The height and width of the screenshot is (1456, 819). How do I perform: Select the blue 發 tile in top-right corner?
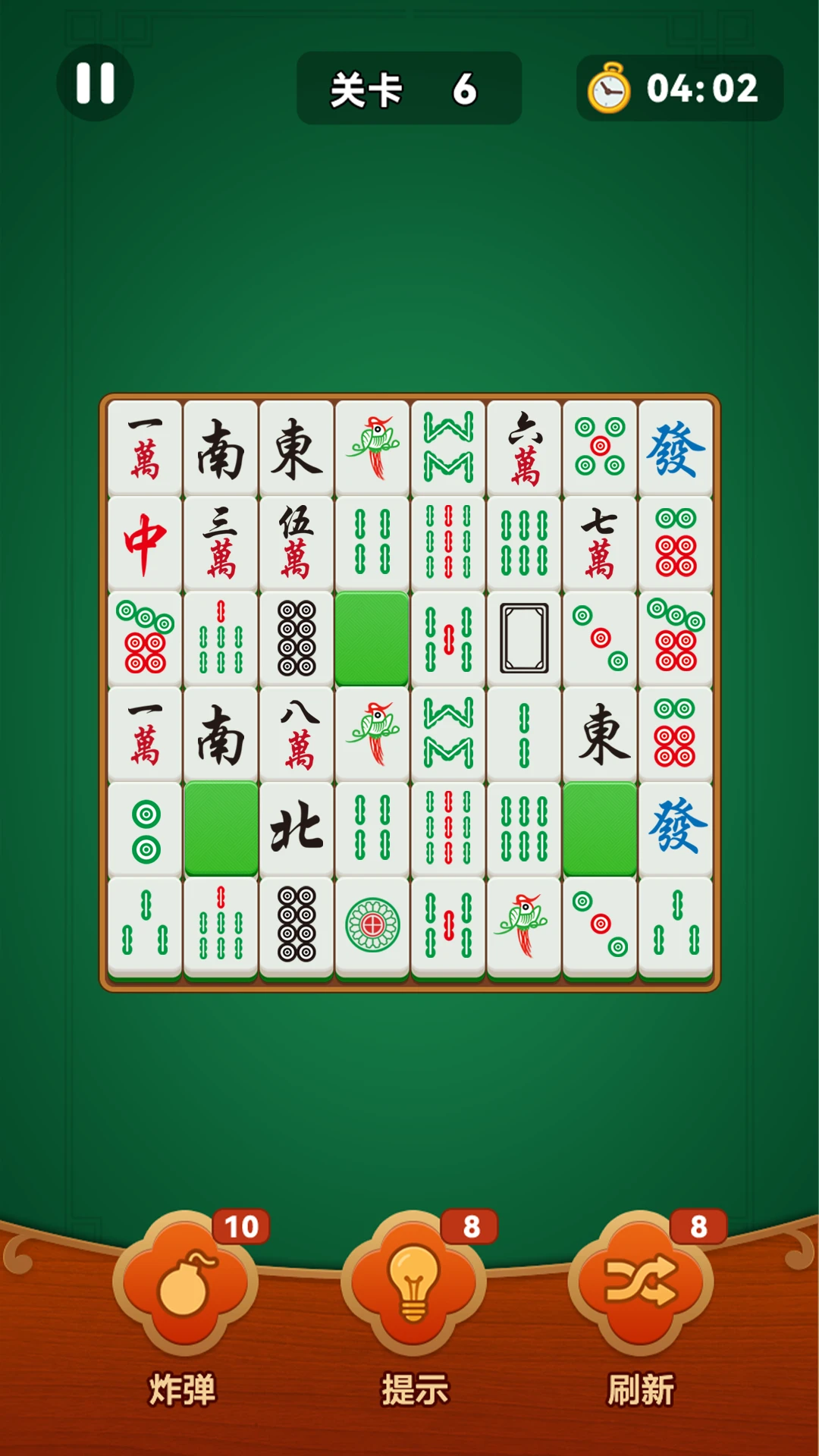pos(675,449)
